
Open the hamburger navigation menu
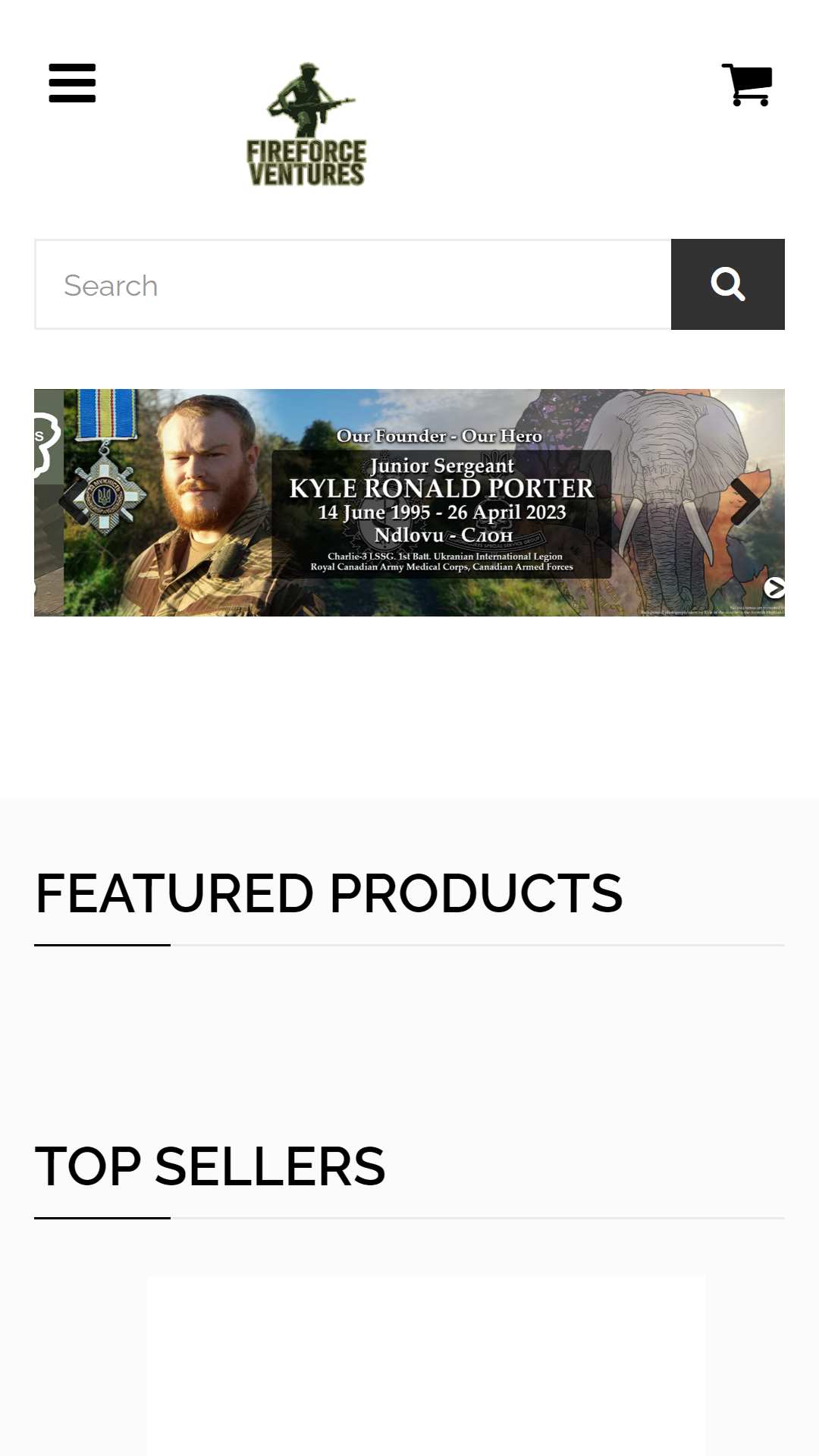point(72,83)
